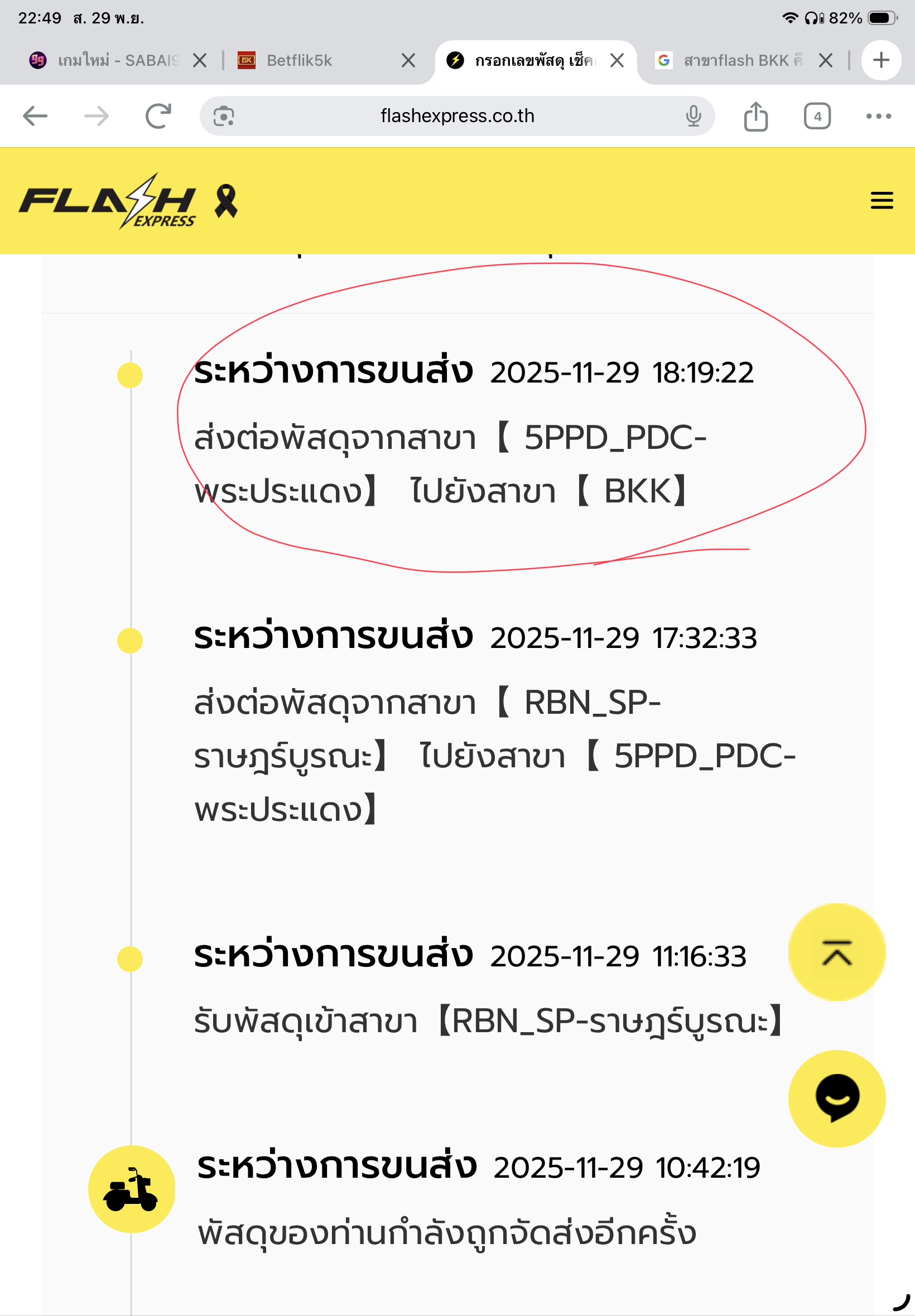This screenshot has height=1316, width=915.
Task: Reload the Flash Express page
Action: point(158,117)
